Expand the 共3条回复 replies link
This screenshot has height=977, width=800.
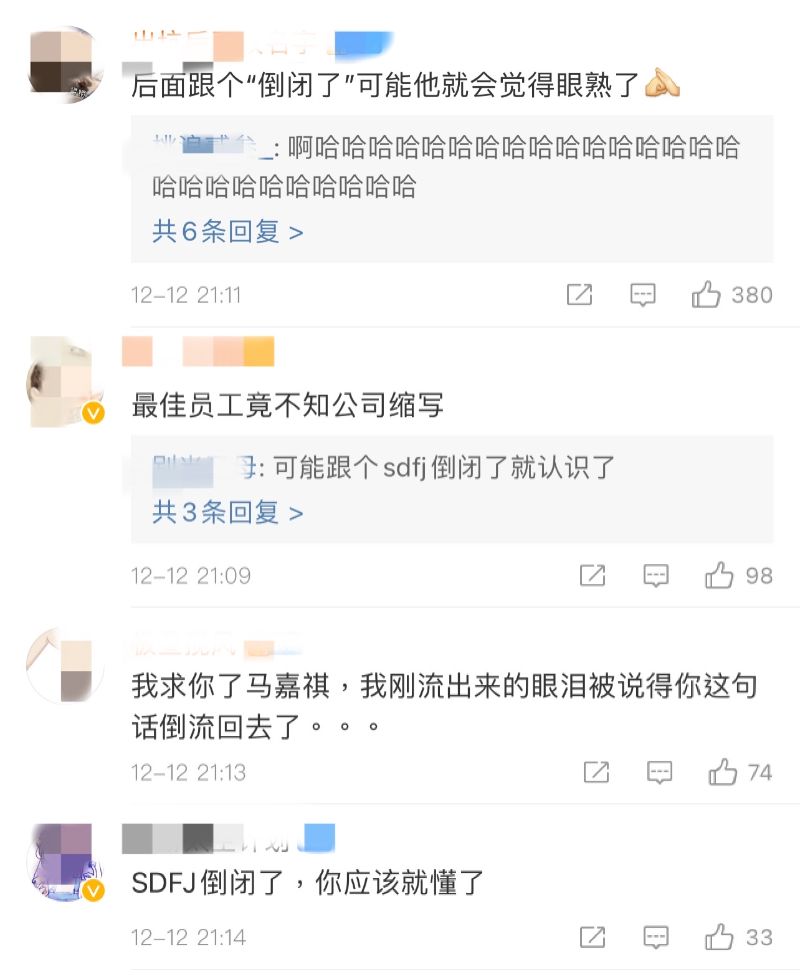click(x=227, y=513)
